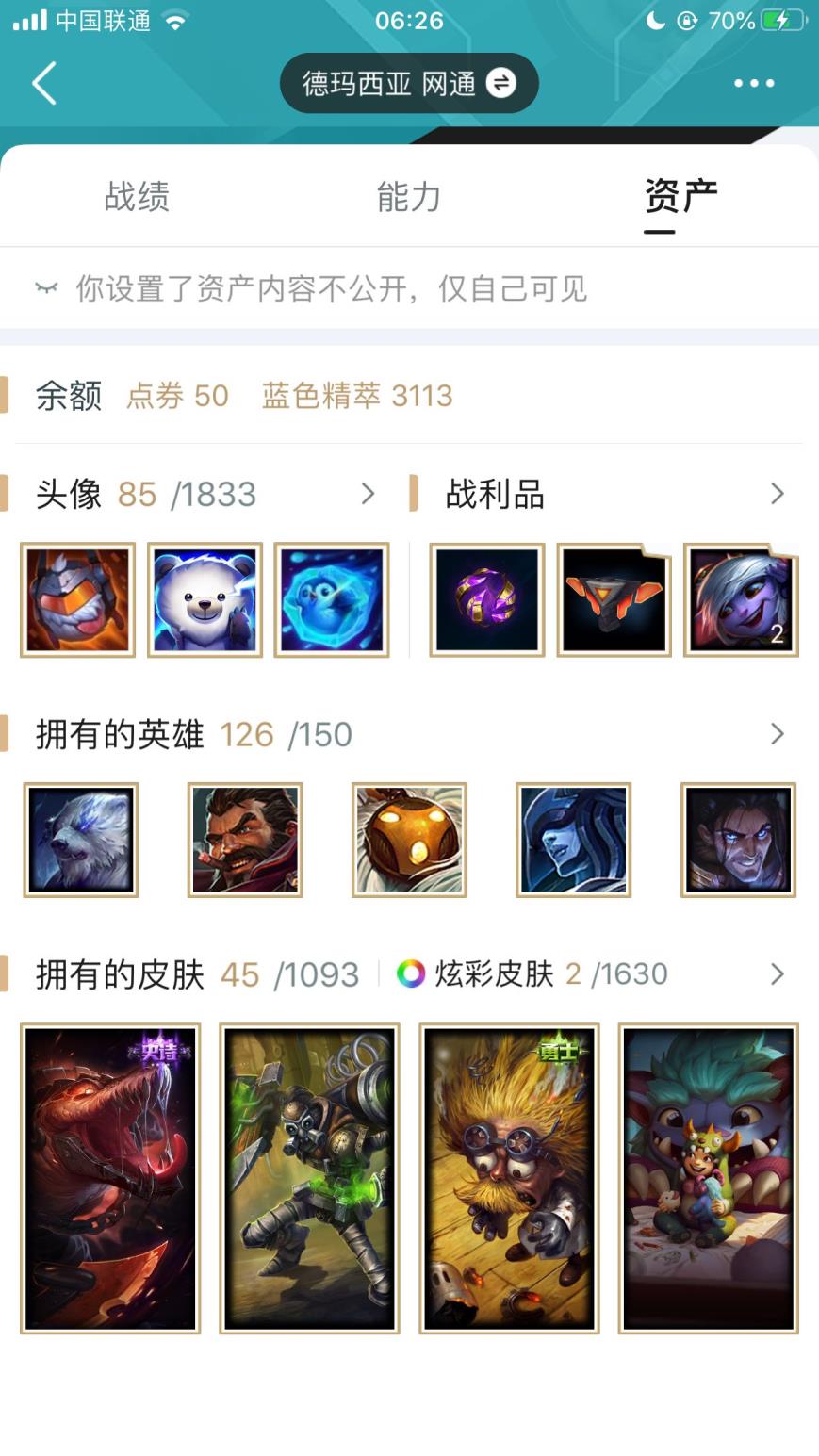
Task: Switch to the 能力 tab
Action: [x=408, y=197]
